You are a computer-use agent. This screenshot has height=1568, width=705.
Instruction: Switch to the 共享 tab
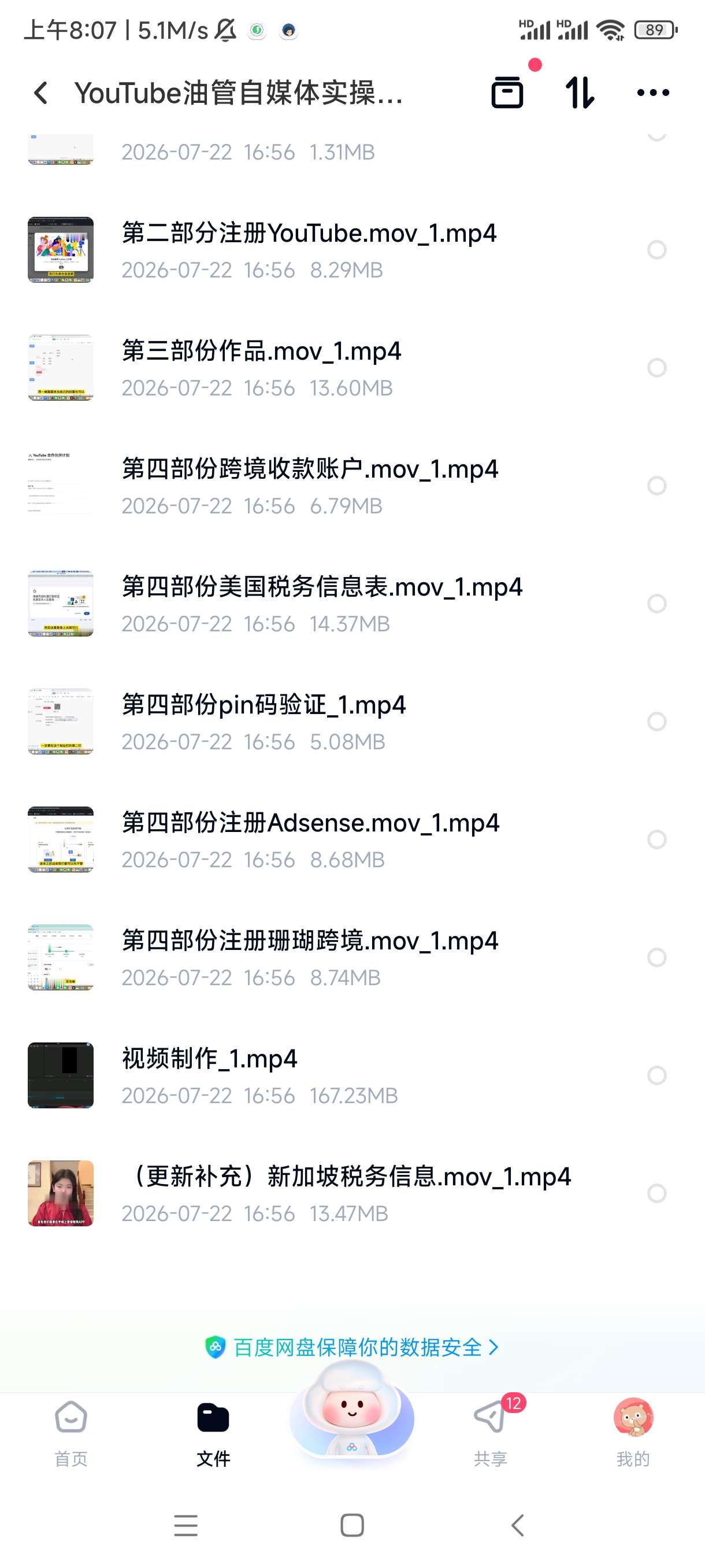coord(490,1433)
